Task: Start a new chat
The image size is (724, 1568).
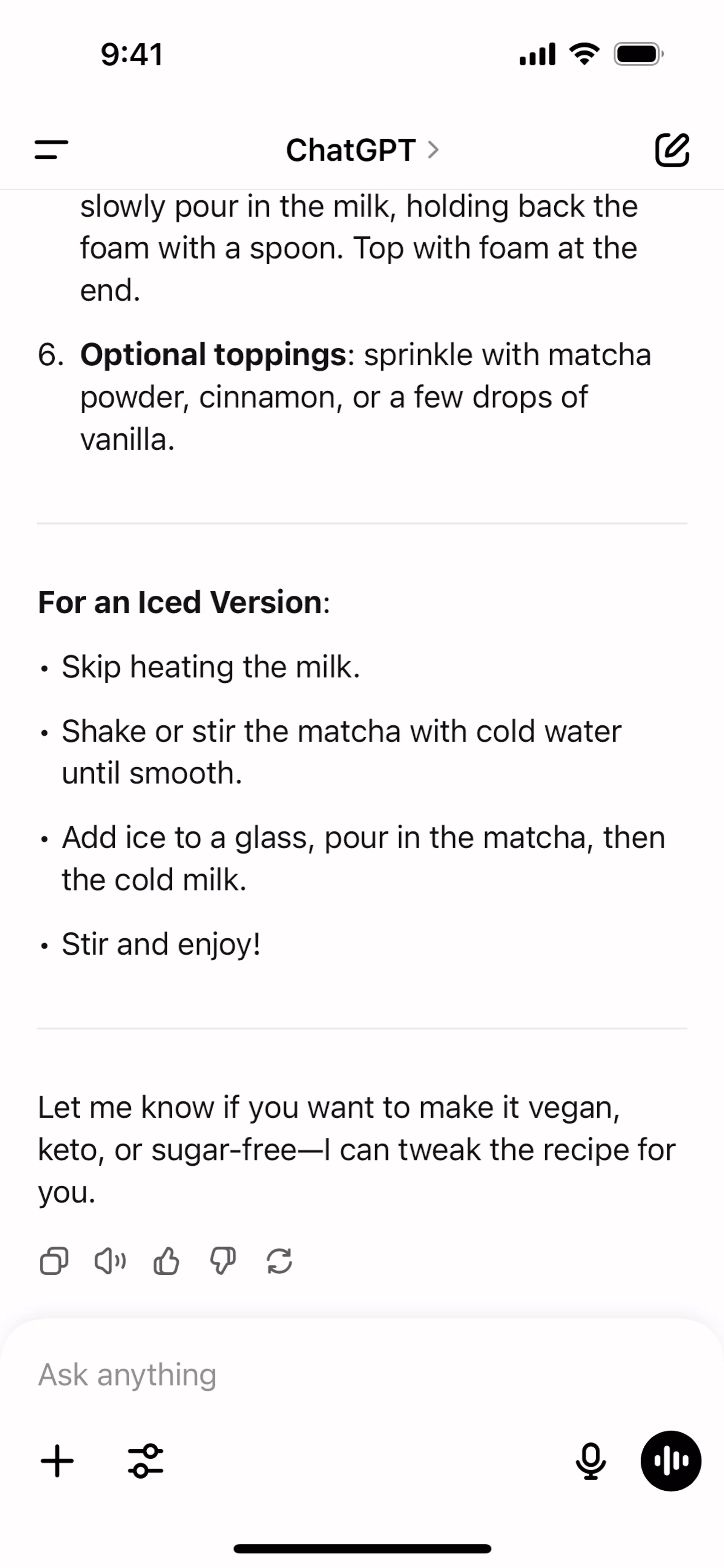Action: 672,150
